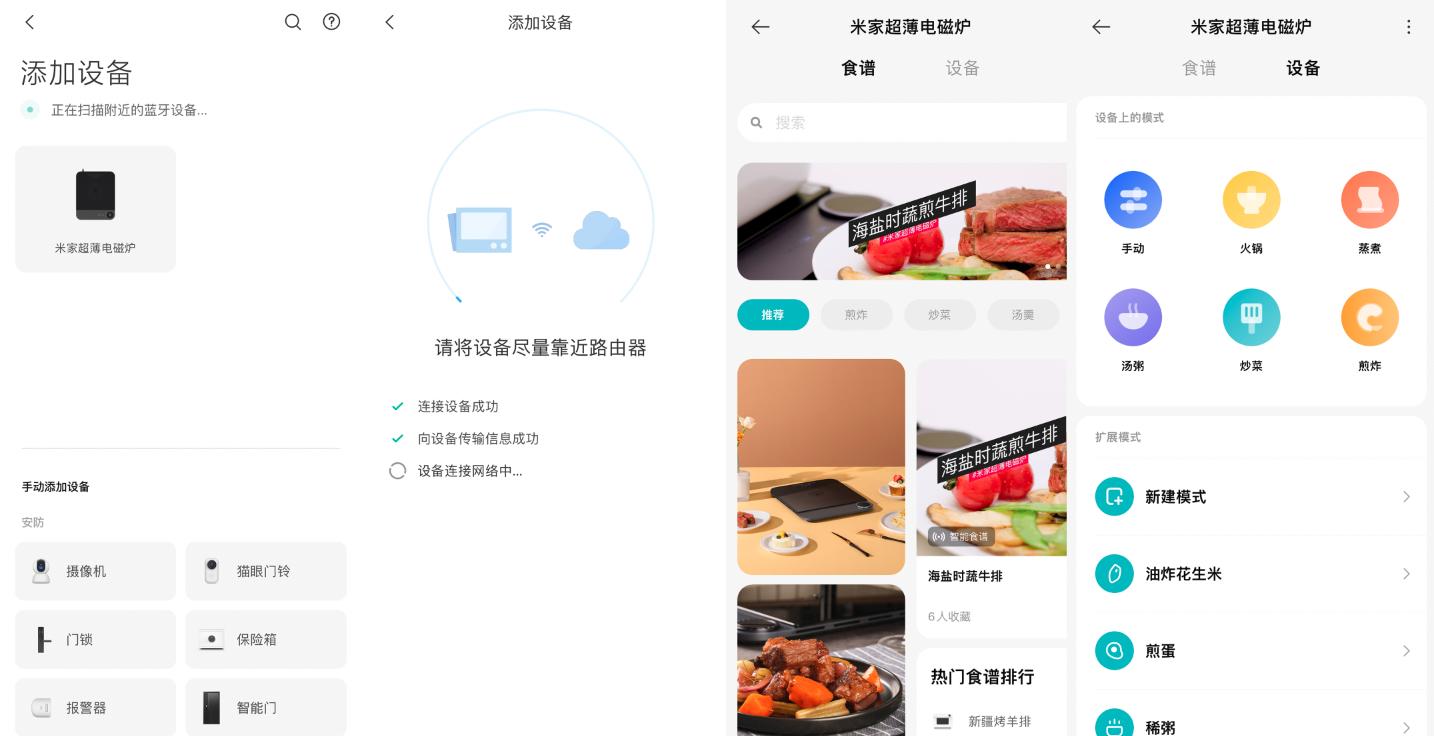Open 新疆烤羊排 in the popular recipe ranking
This screenshot has height=736, width=1434.
pos(998,721)
